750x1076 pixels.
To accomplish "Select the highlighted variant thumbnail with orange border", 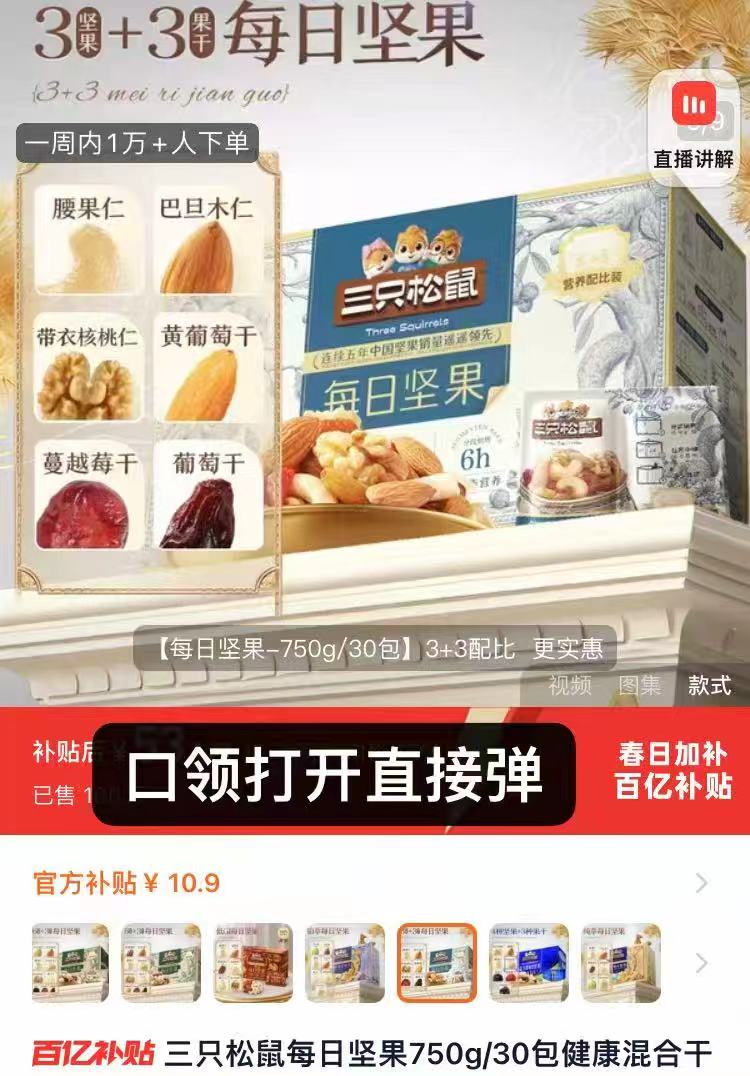I will point(436,962).
